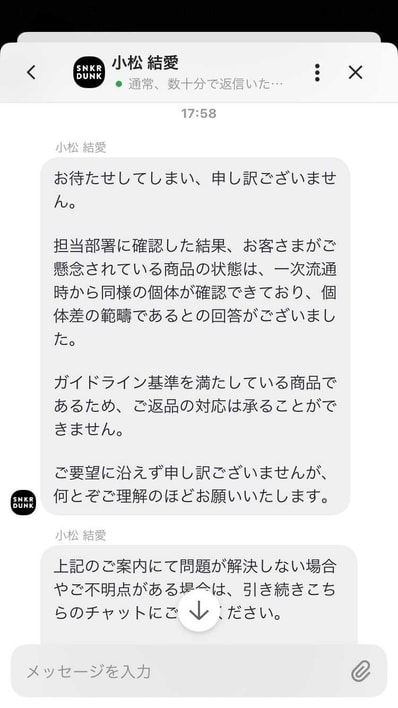This screenshot has width=398, height=708.
Task: Go back using the left arrow
Action: [31, 72]
